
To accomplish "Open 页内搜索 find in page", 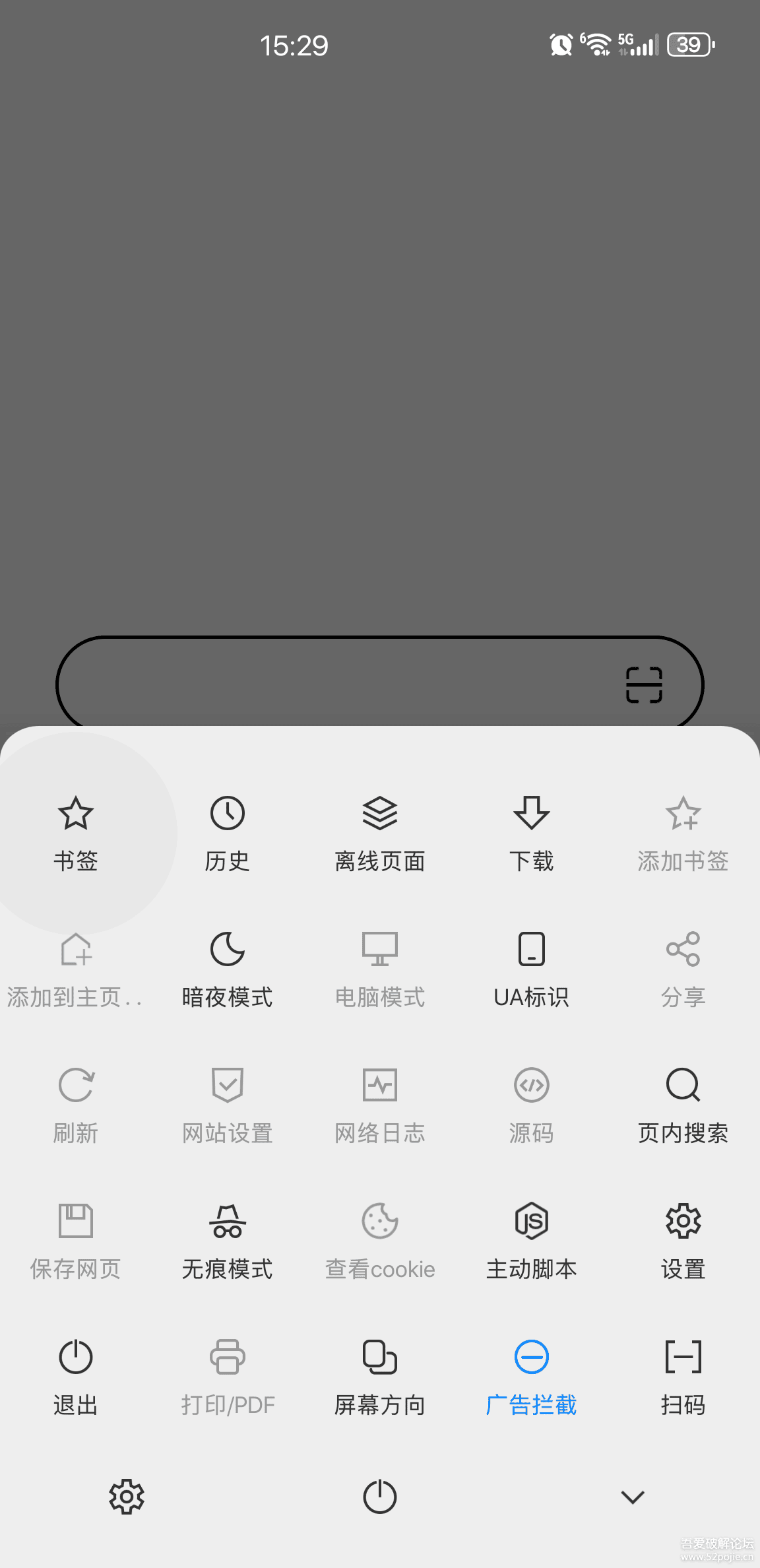I will click(x=683, y=1107).
